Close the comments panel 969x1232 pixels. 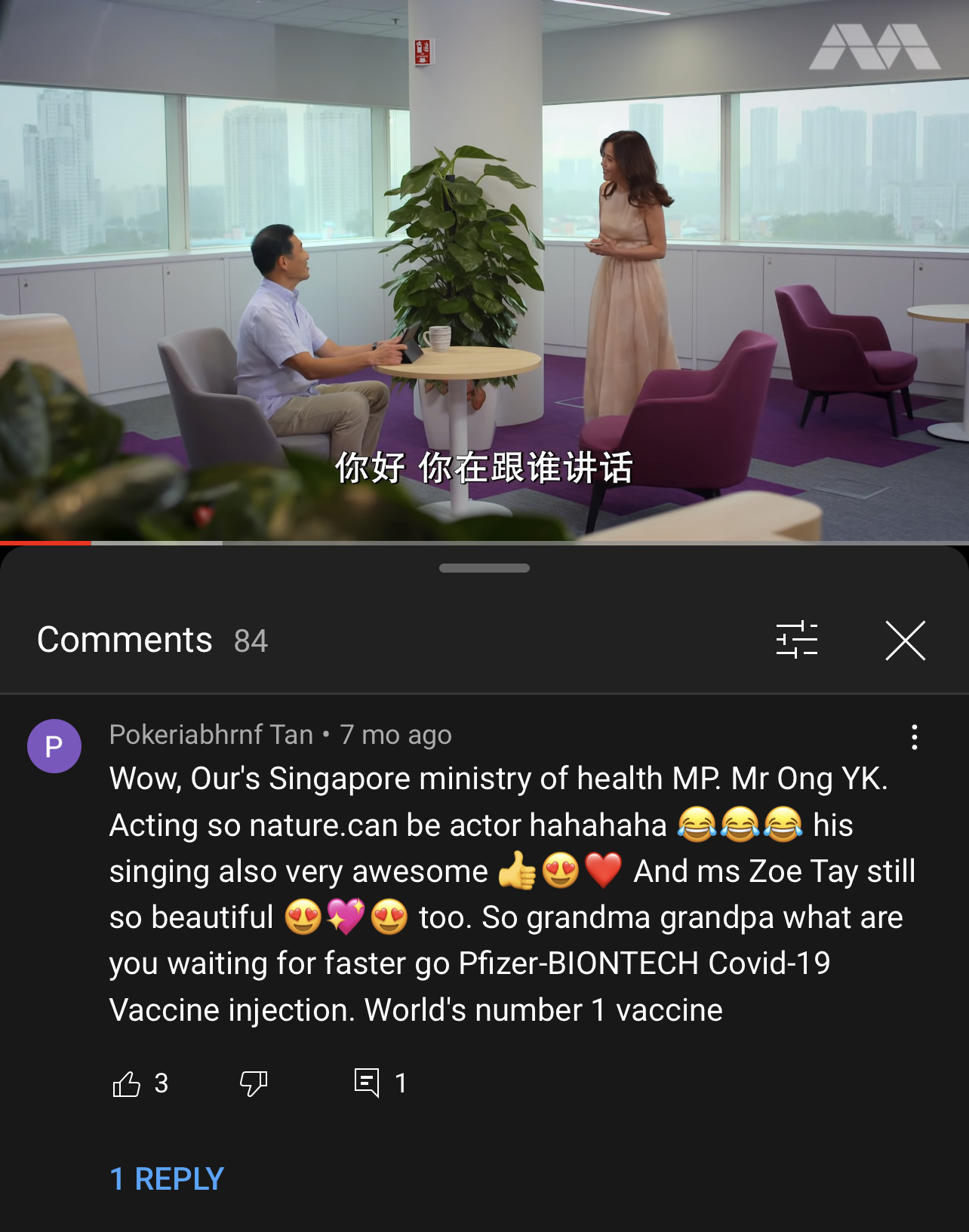point(905,641)
